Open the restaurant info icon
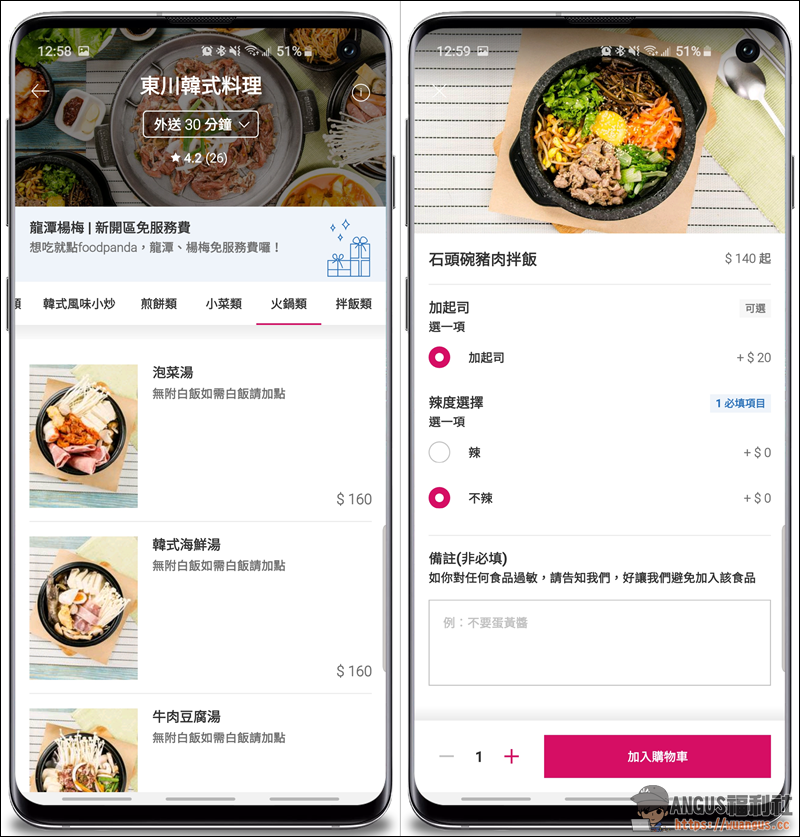Viewport: 800px width, 837px height. [362, 92]
